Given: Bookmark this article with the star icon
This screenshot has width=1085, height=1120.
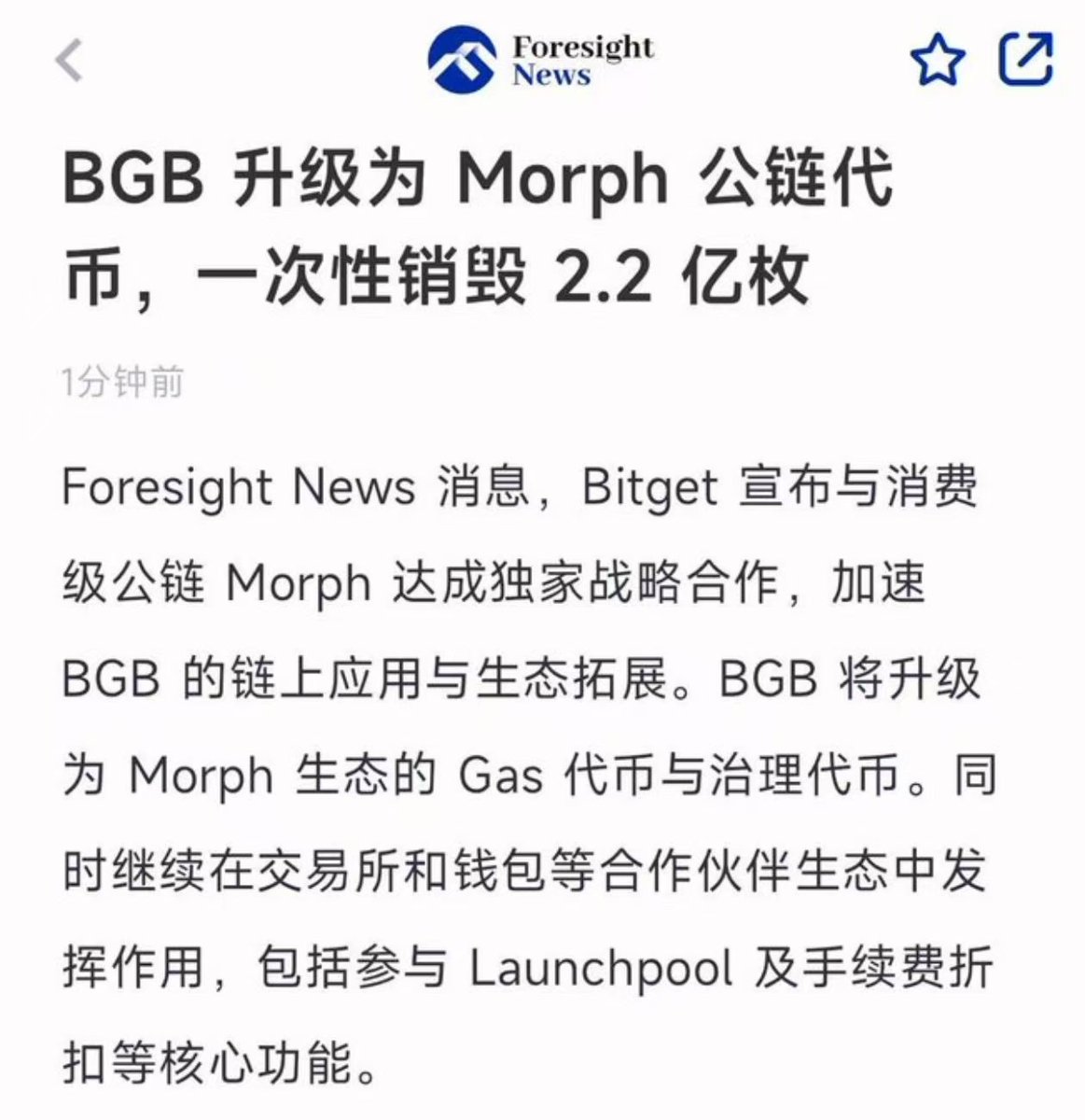Looking at the screenshot, I should coord(937,61).
